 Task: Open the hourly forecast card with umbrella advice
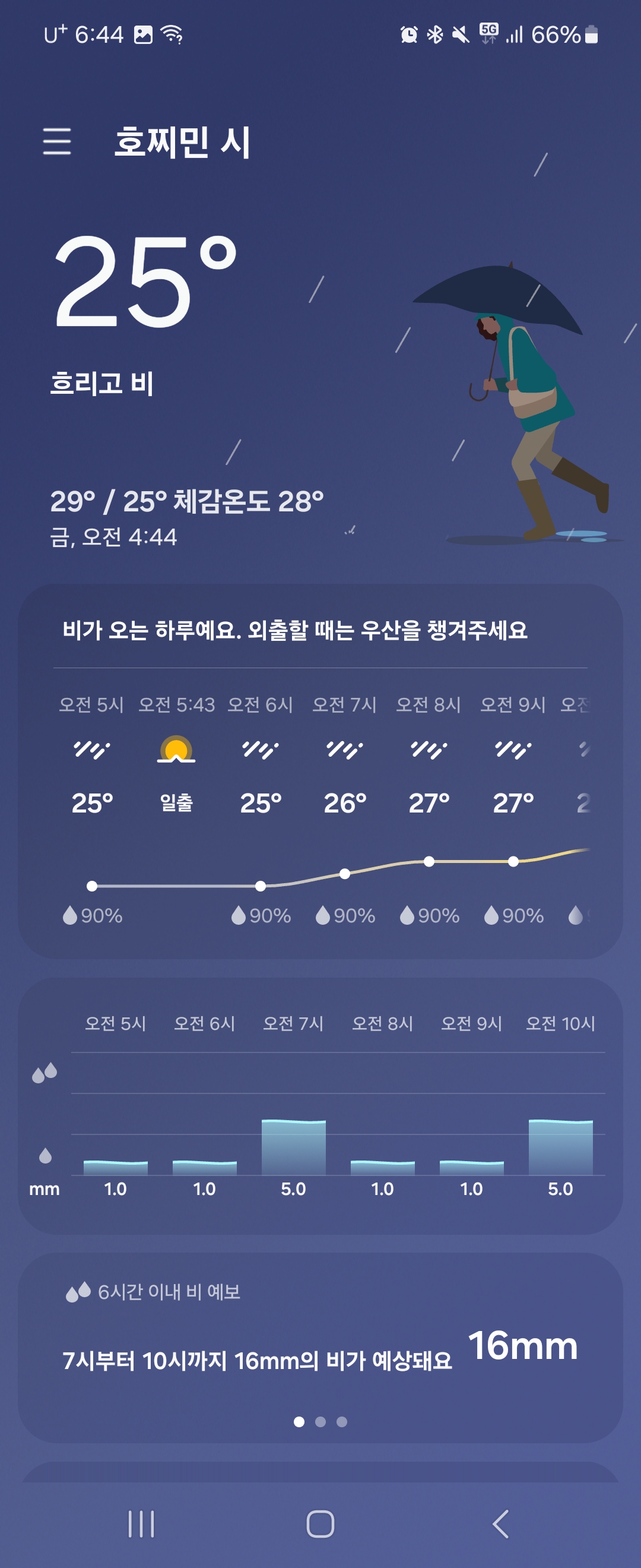tap(320, 770)
